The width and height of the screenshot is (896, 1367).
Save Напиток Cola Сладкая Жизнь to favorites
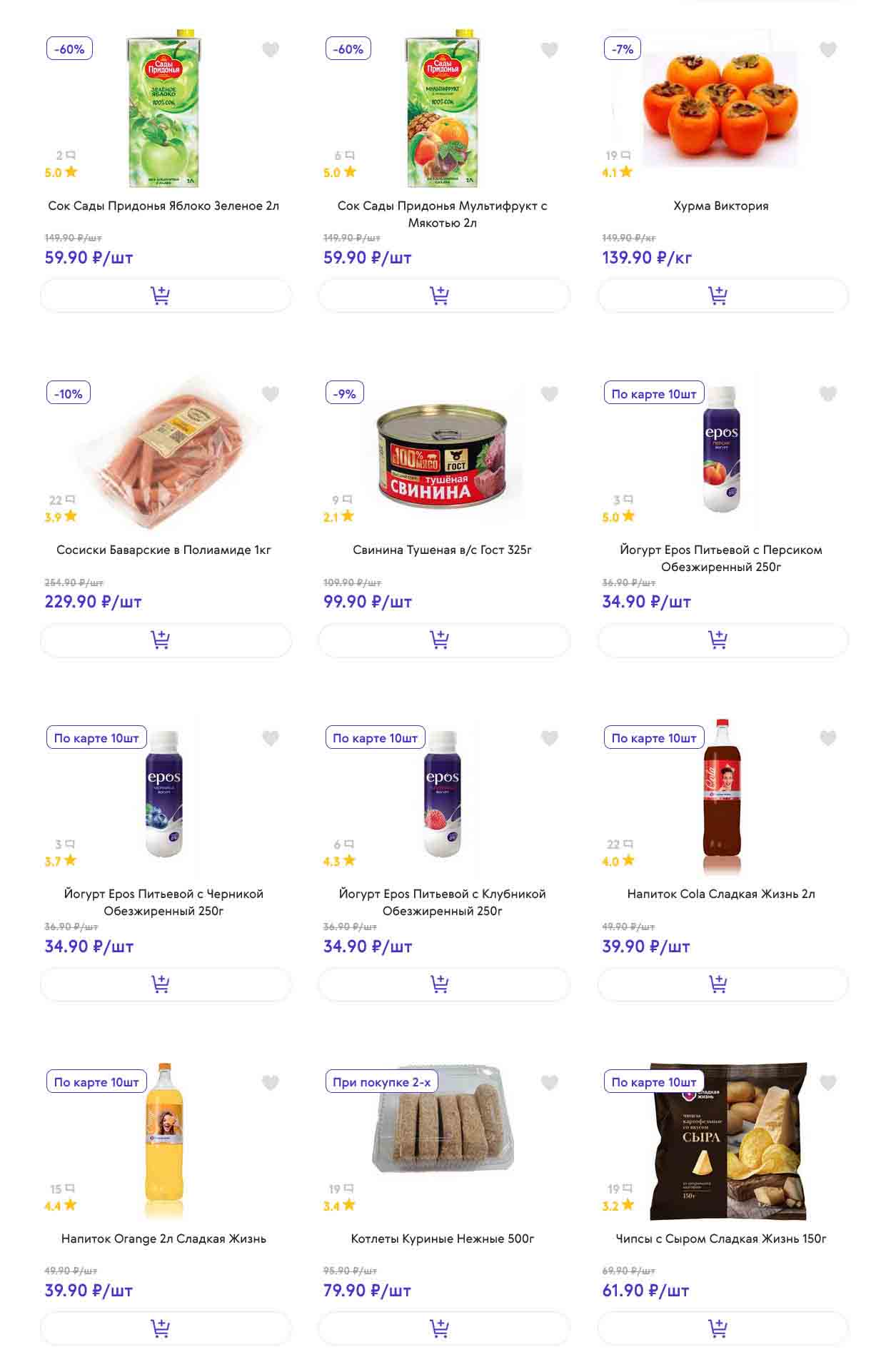pyautogui.click(x=827, y=738)
